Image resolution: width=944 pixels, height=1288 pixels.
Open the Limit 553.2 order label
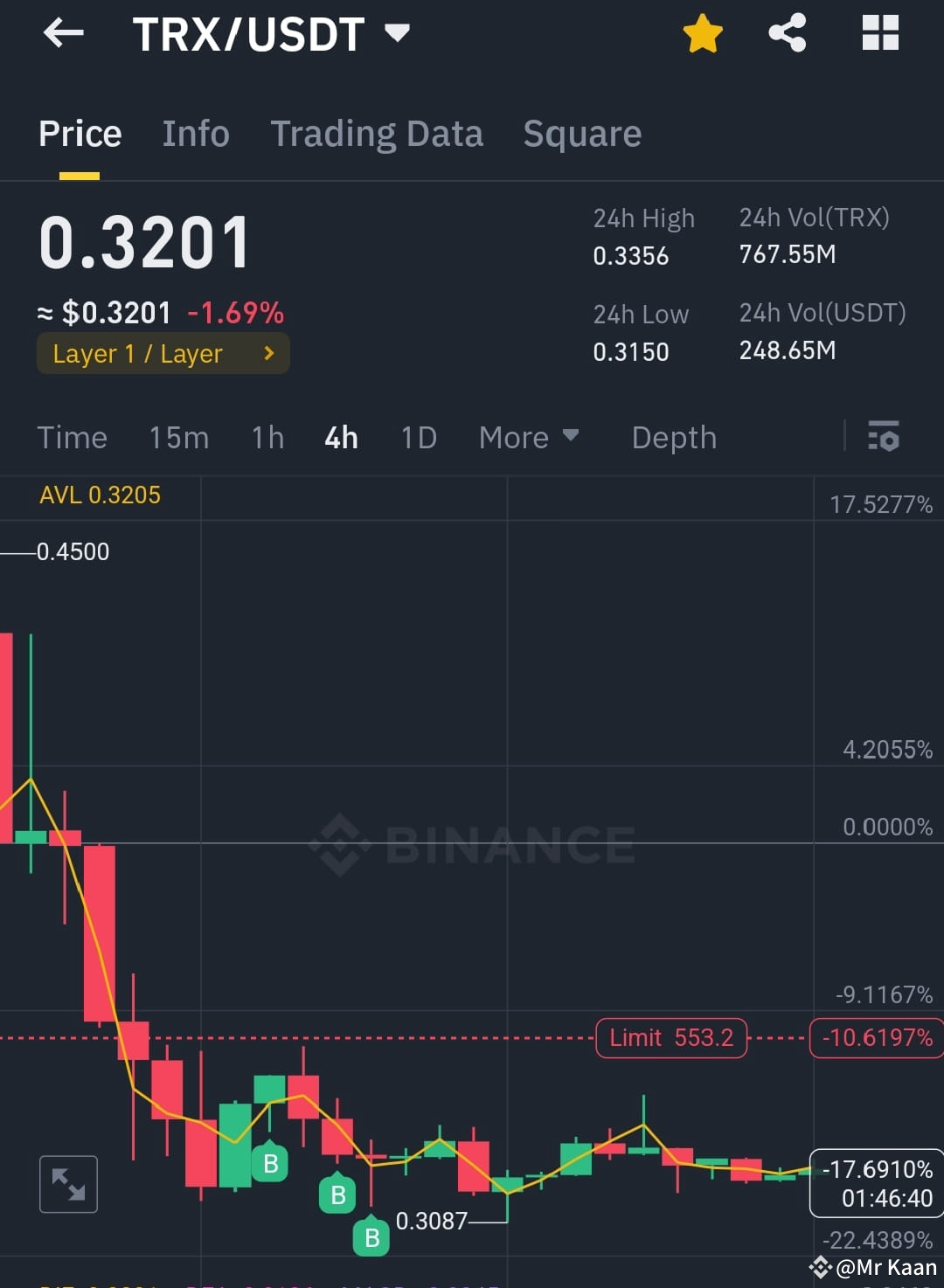tap(670, 1038)
